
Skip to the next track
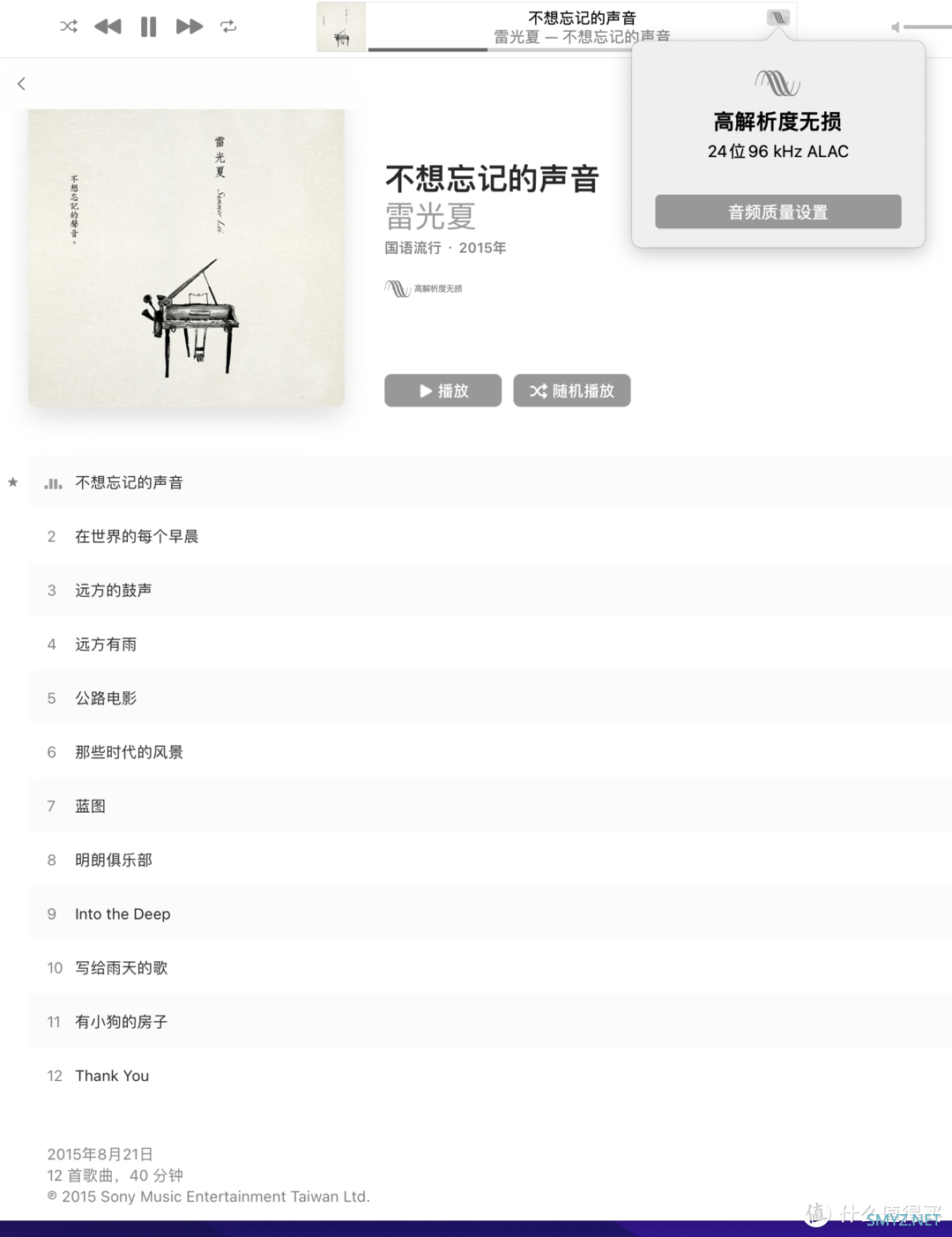[189, 26]
